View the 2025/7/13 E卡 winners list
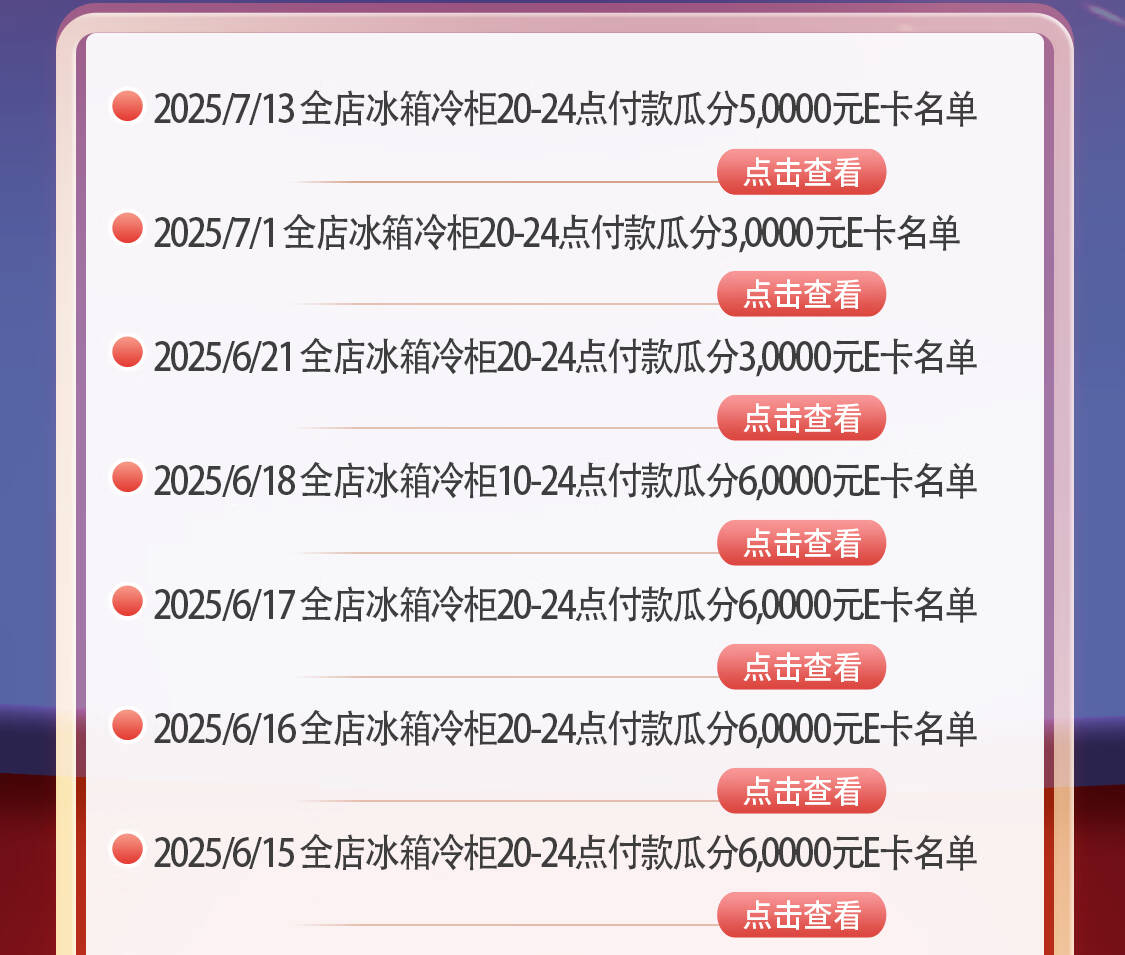This screenshot has width=1125, height=955. coord(801,172)
